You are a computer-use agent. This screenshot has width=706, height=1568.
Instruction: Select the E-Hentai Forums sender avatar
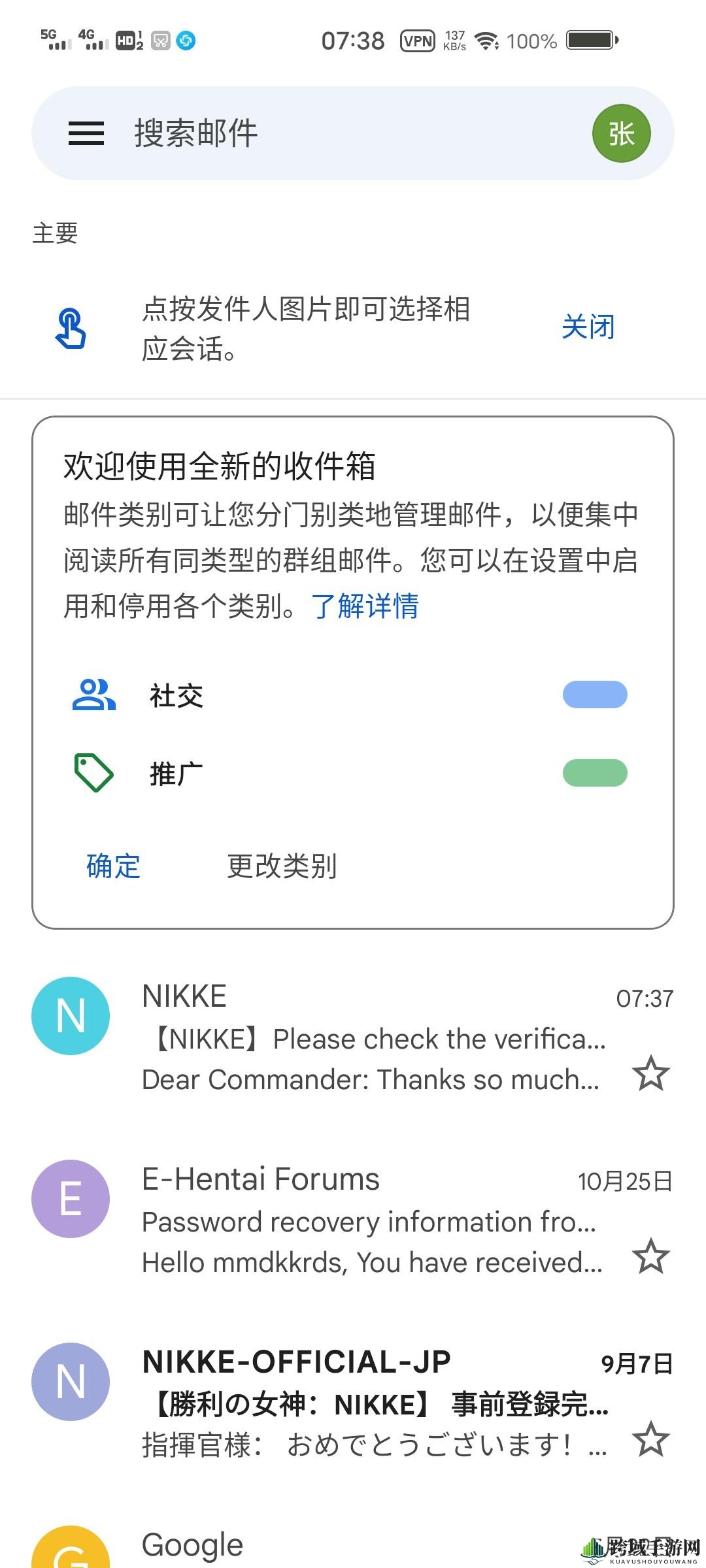[x=71, y=1199]
